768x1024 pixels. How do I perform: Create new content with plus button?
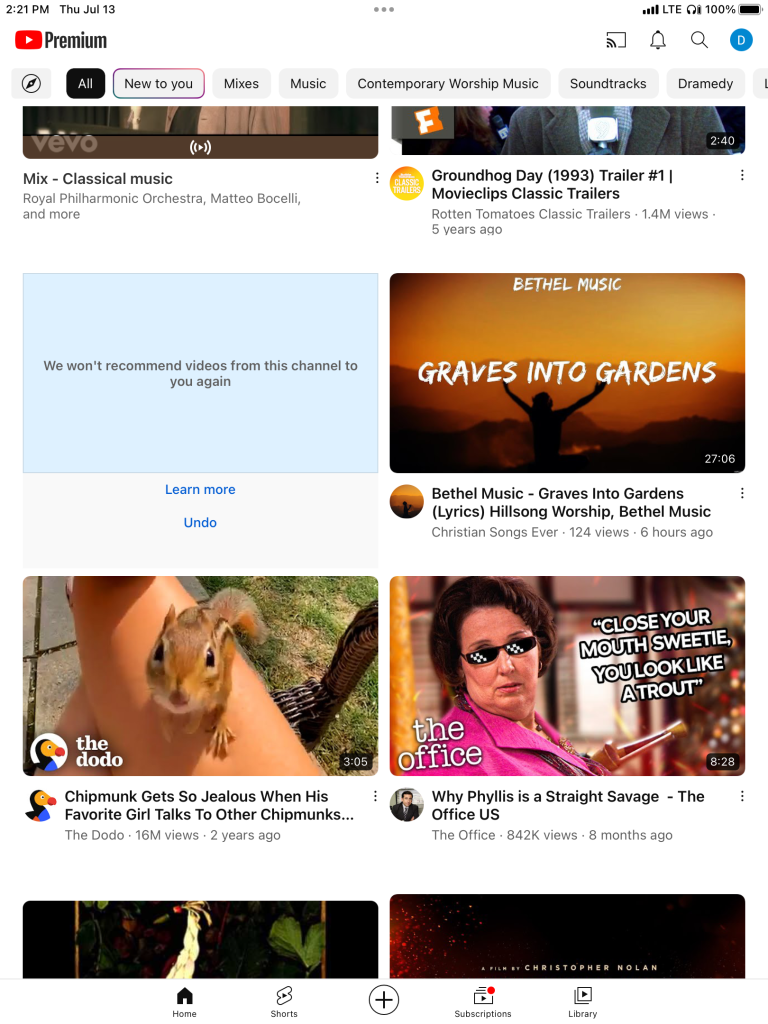pyautogui.click(x=384, y=999)
